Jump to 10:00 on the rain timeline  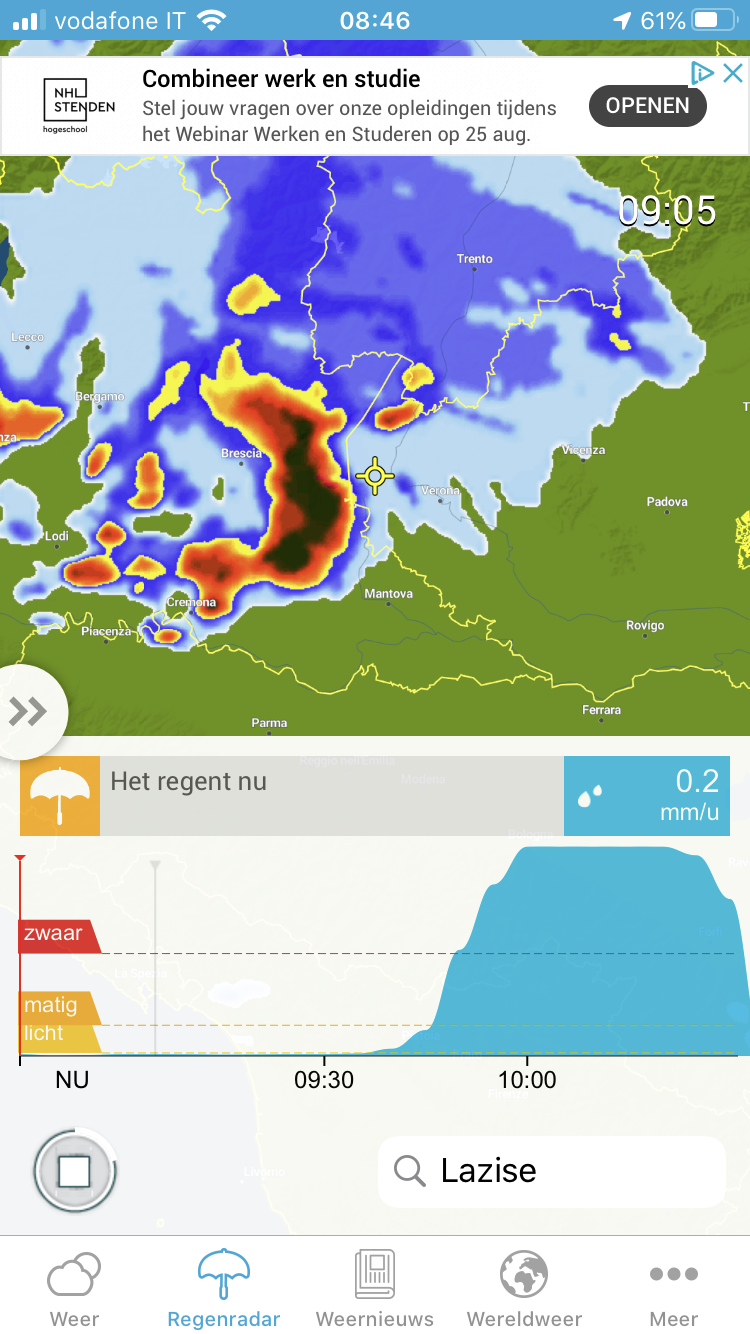click(x=527, y=1080)
